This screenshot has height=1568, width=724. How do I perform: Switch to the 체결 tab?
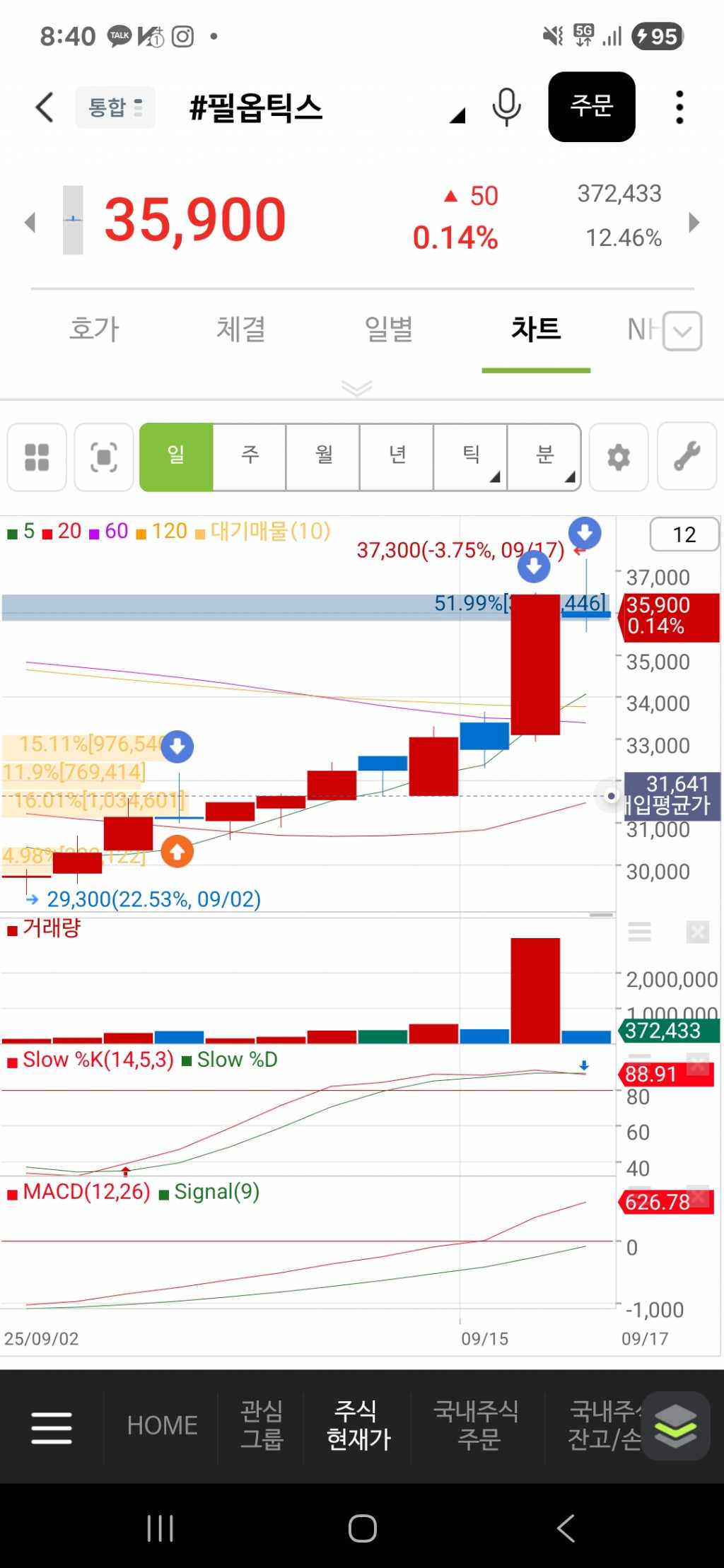pyautogui.click(x=241, y=329)
